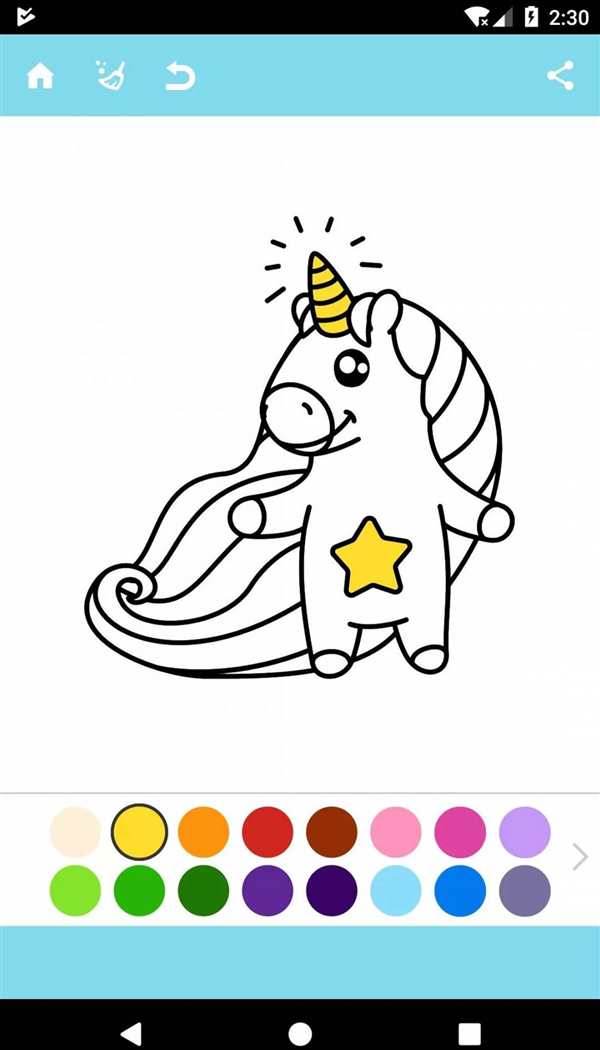Pick the bright blue color swatch

pyautogui.click(x=460, y=890)
